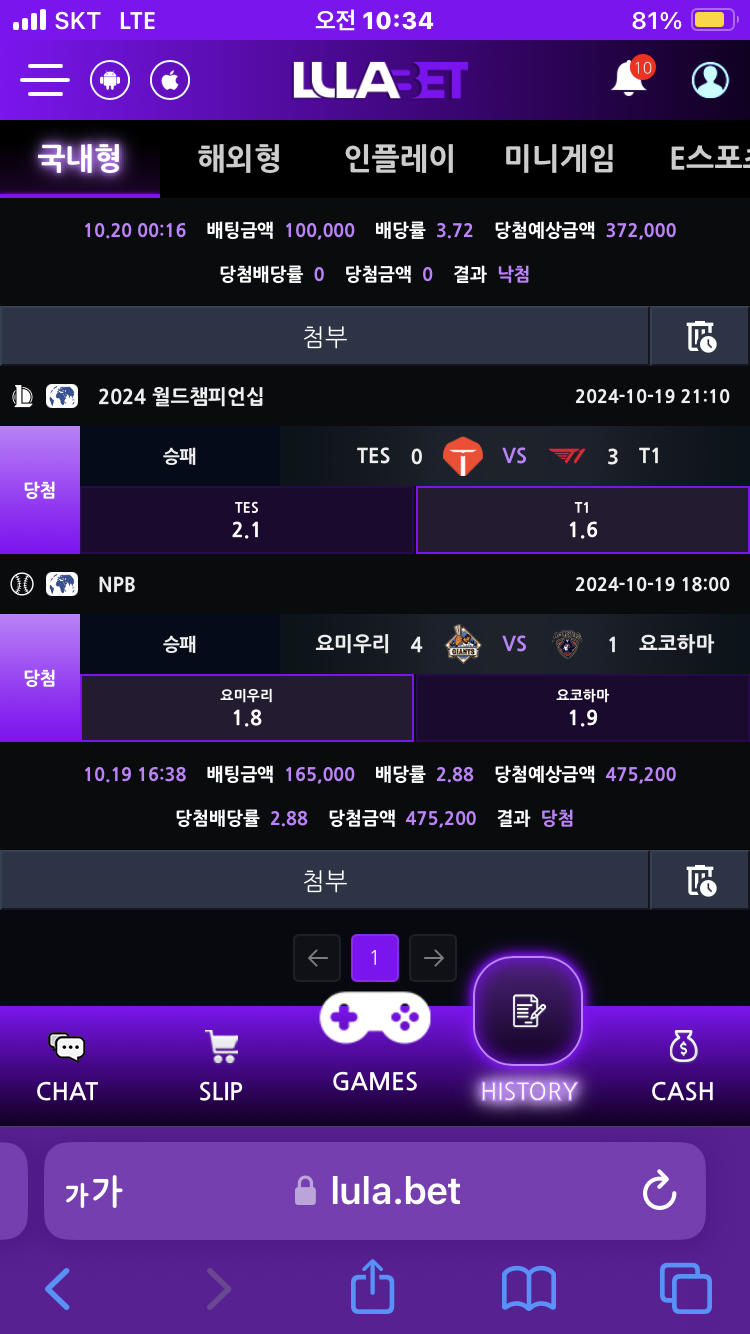Open the 미니게임 tab
The width and height of the screenshot is (750, 1334).
[559, 158]
